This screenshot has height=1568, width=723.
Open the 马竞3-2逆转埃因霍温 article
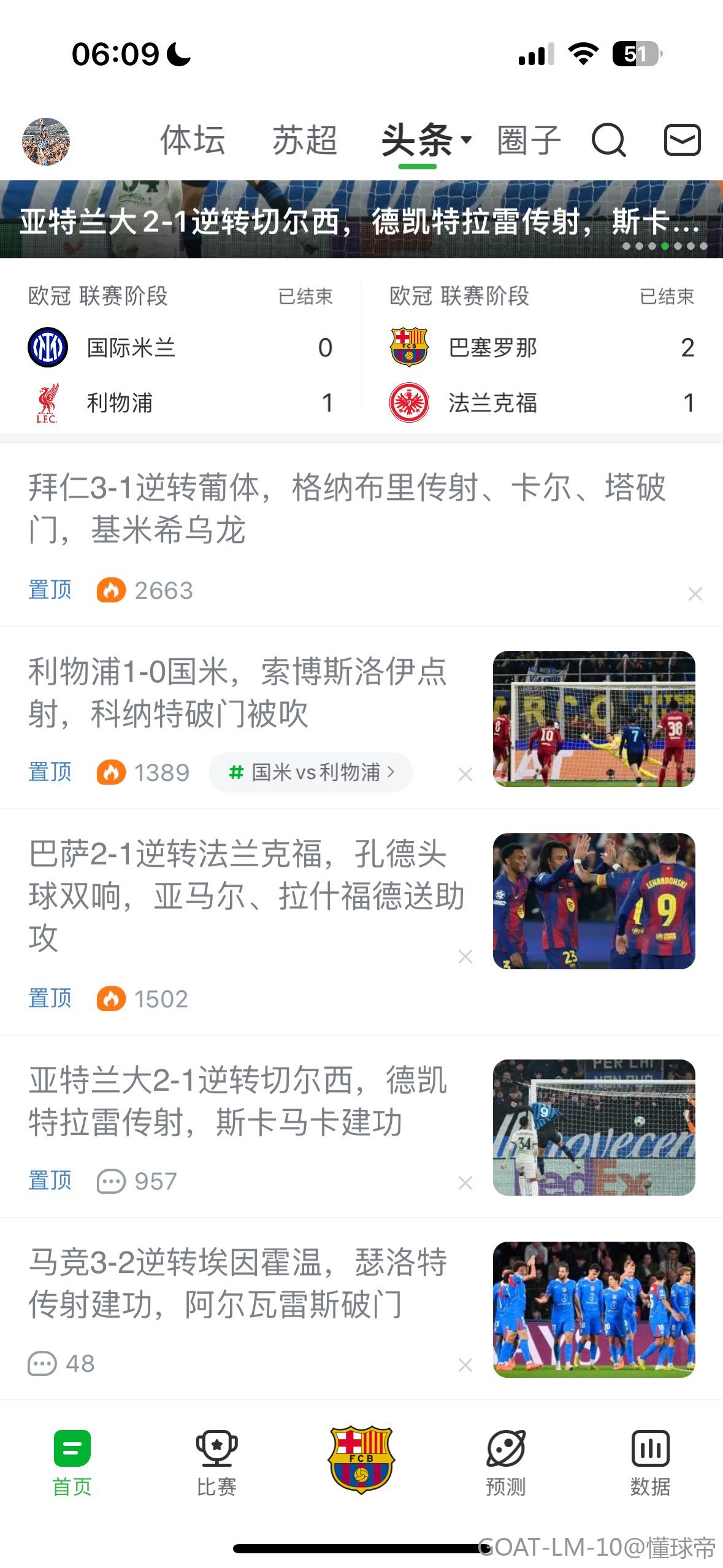238,1283
